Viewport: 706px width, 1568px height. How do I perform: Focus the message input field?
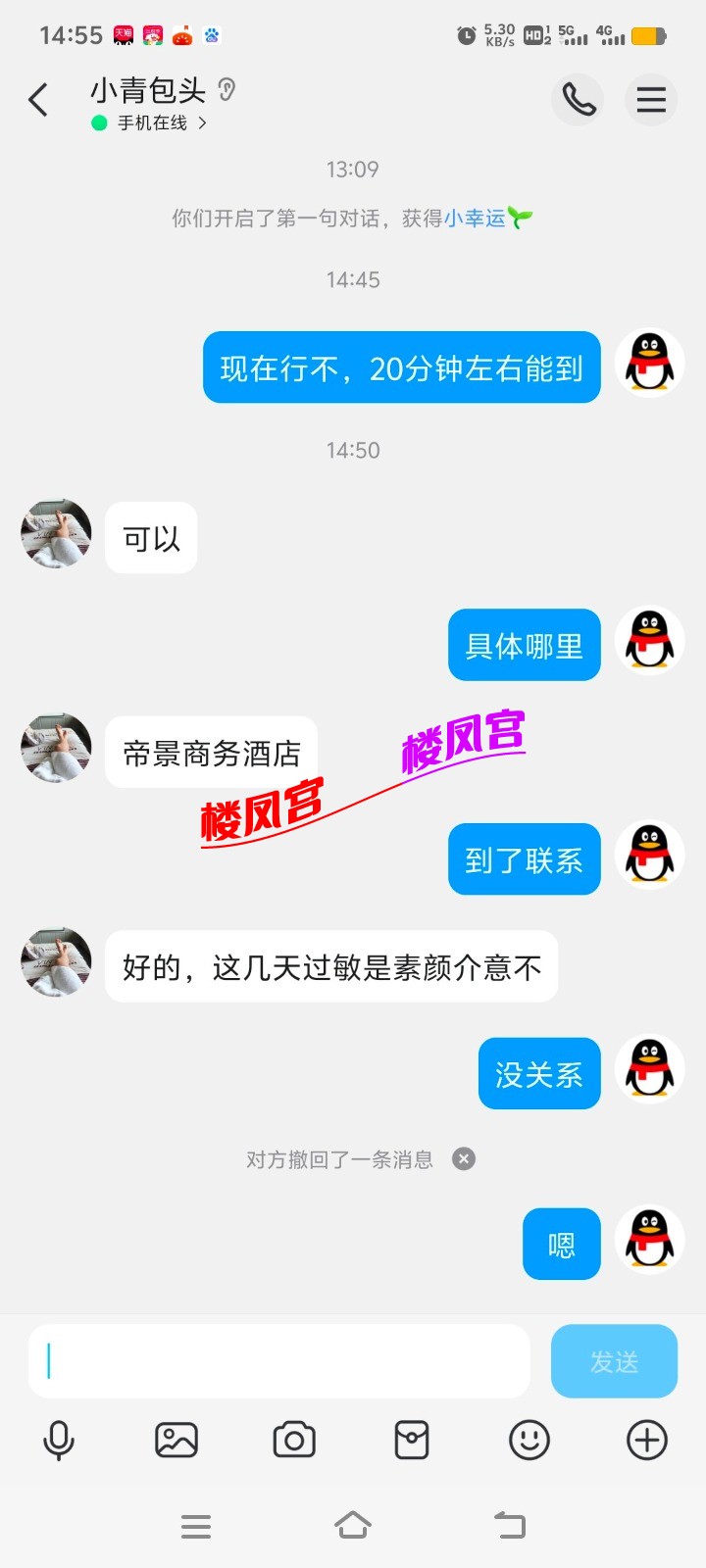pos(279,1360)
